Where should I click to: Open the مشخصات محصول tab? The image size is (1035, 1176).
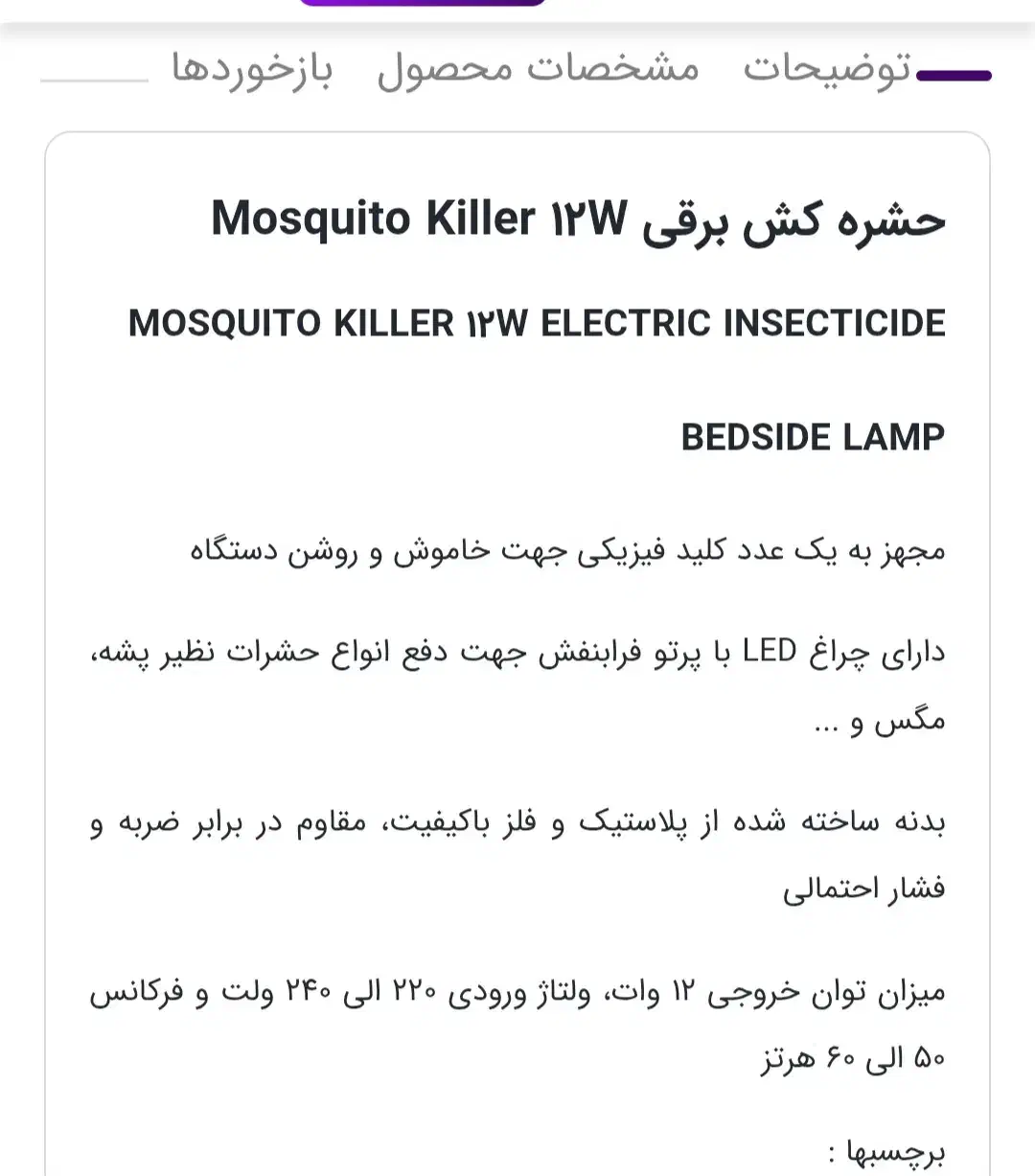pos(538,69)
